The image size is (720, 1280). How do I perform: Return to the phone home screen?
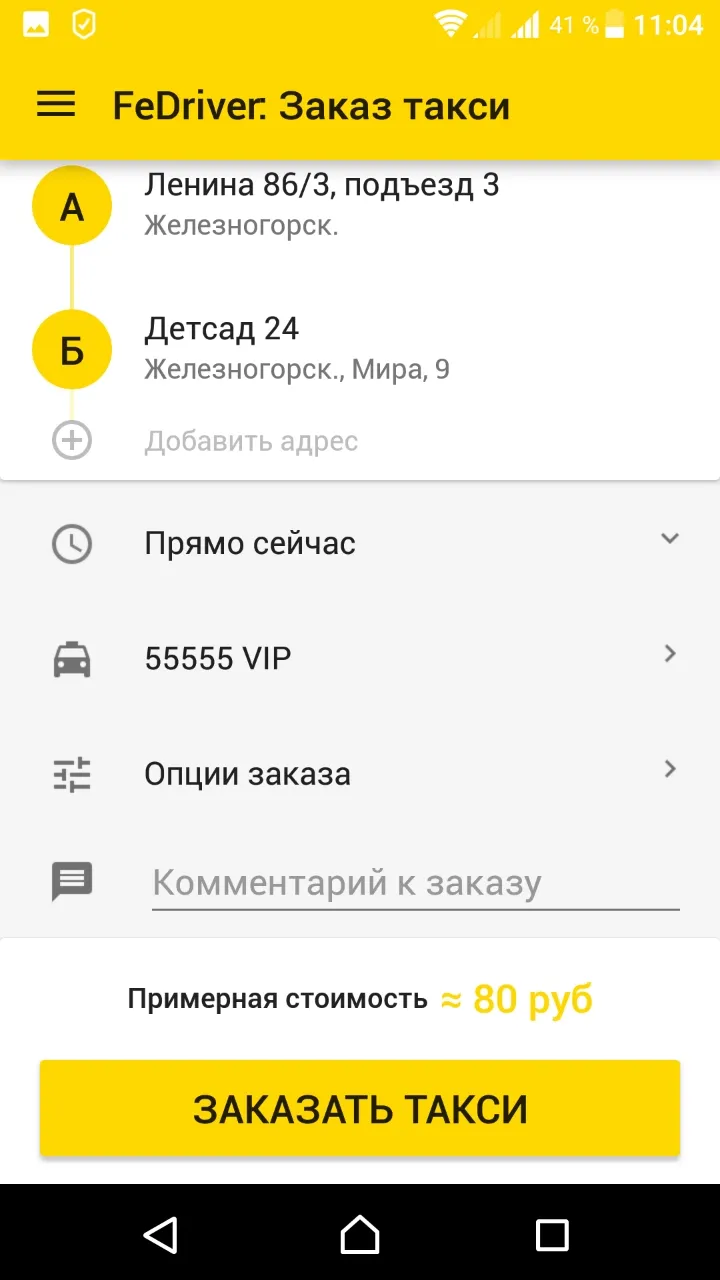point(360,1235)
